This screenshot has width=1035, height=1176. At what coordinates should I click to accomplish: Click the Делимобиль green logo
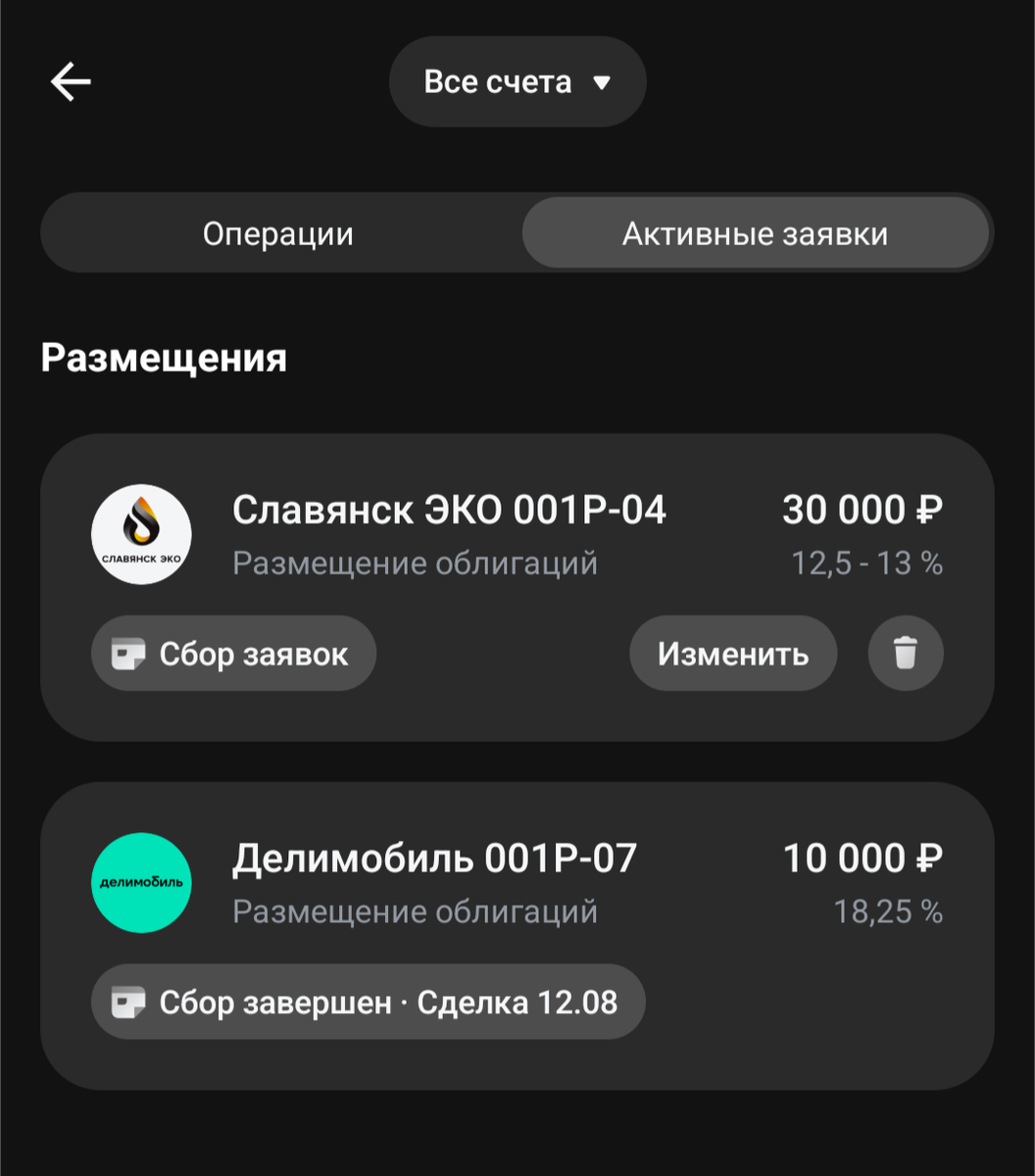pos(140,883)
